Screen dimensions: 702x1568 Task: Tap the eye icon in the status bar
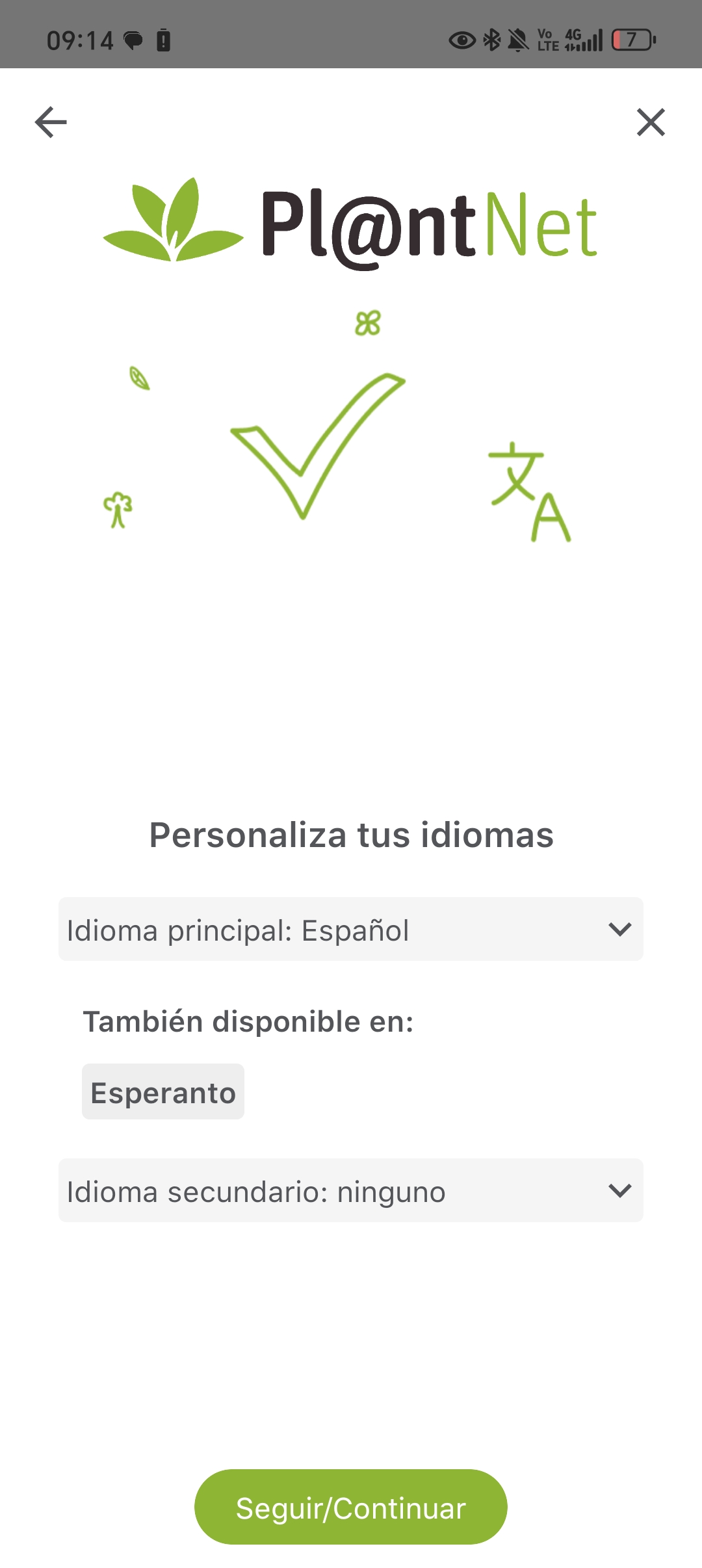pyautogui.click(x=462, y=41)
